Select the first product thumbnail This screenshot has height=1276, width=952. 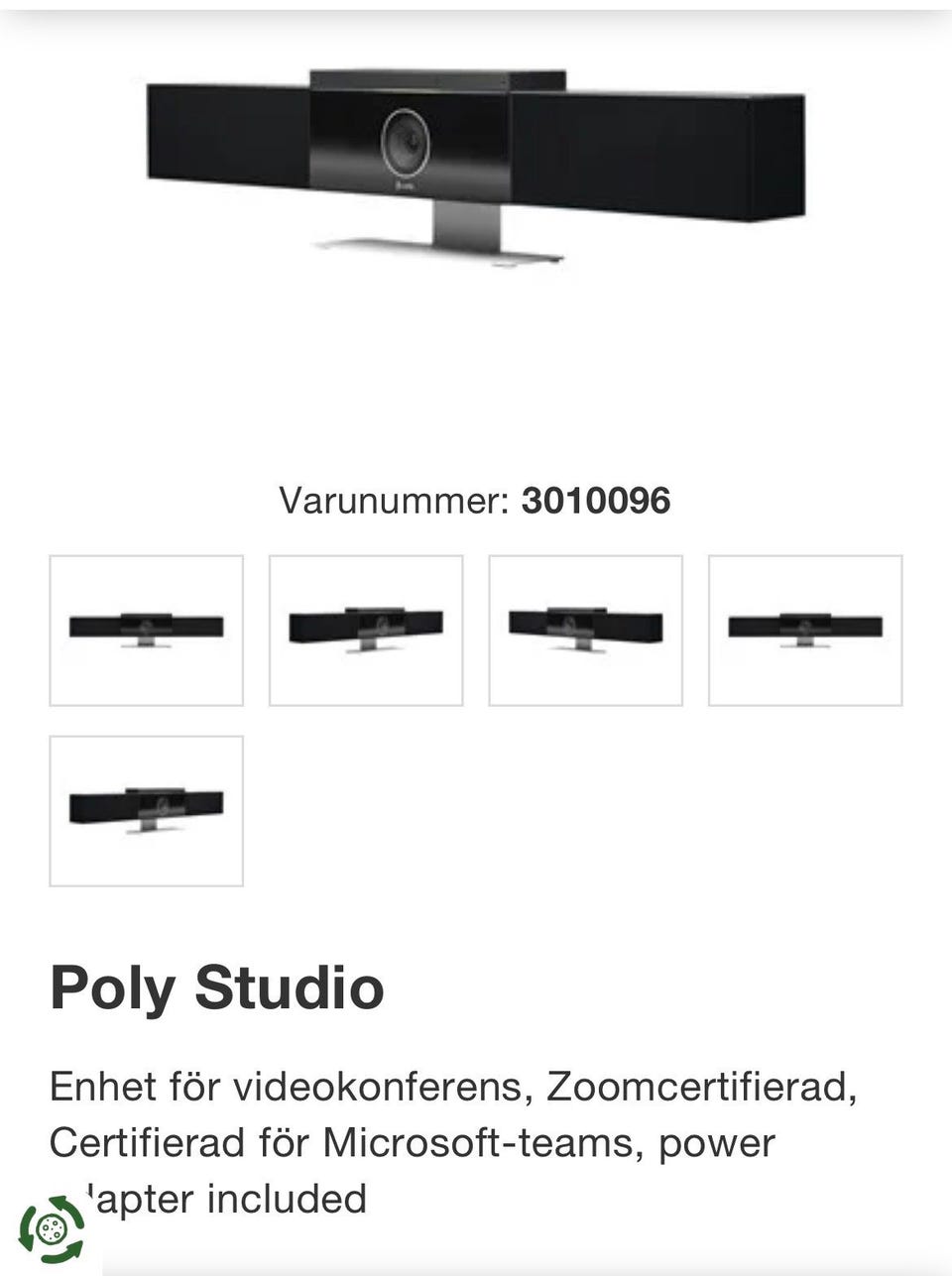point(145,631)
